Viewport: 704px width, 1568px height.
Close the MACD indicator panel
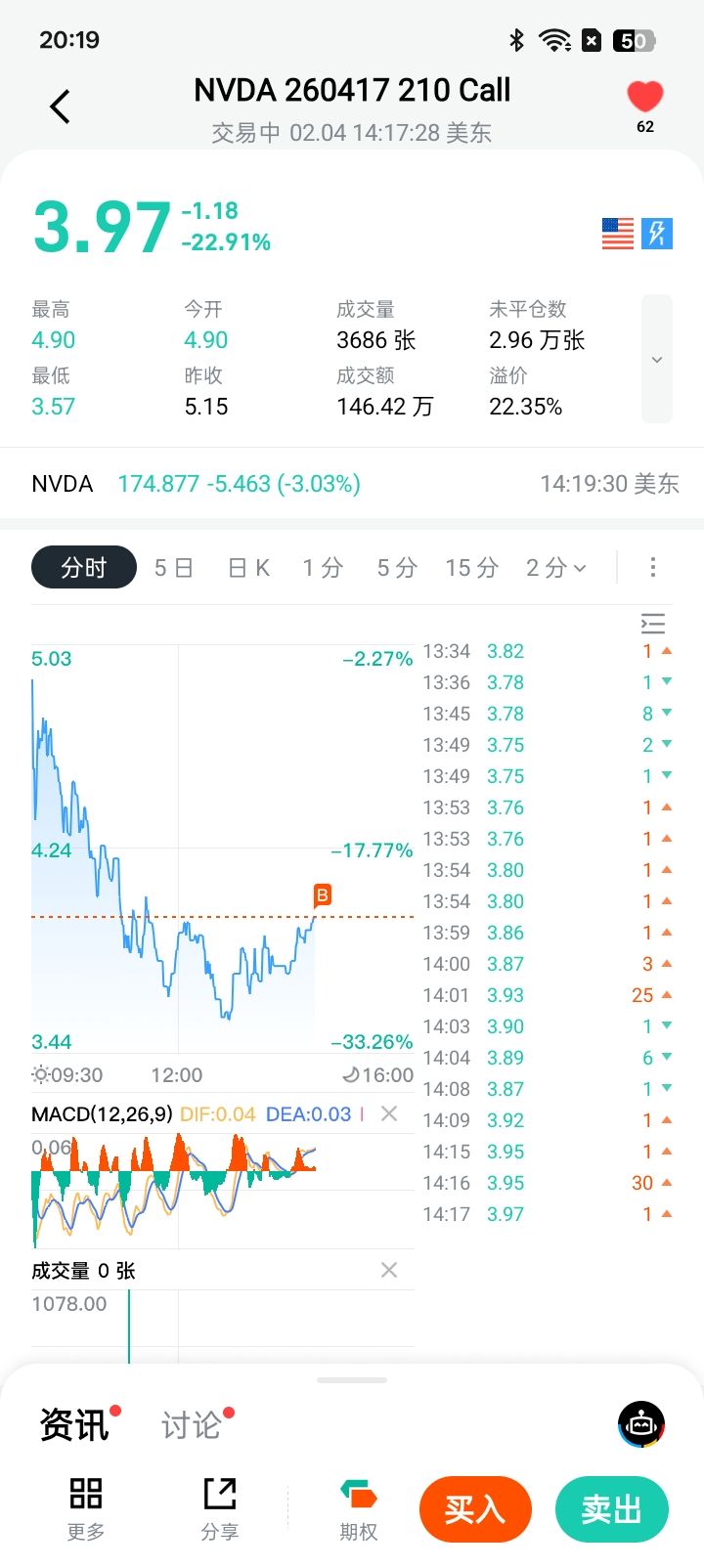[389, 1113]
